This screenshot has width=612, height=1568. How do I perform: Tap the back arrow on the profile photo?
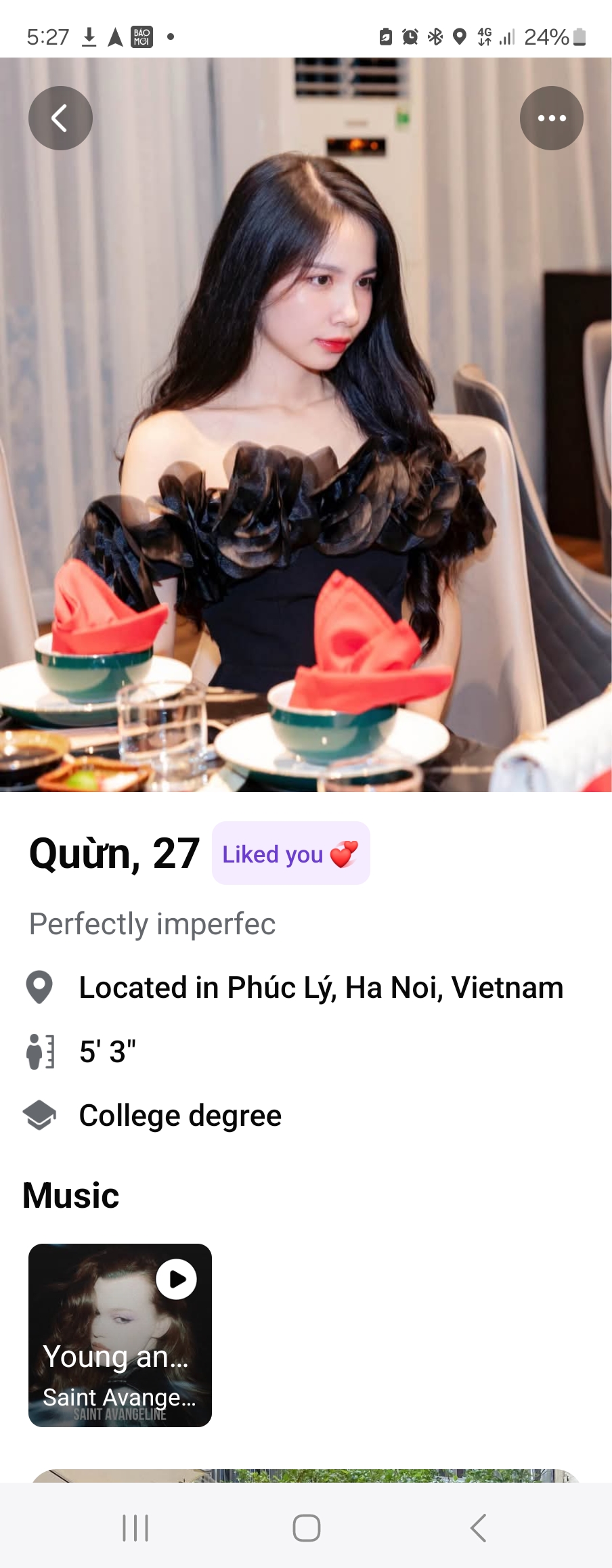[x=60, y=118]
